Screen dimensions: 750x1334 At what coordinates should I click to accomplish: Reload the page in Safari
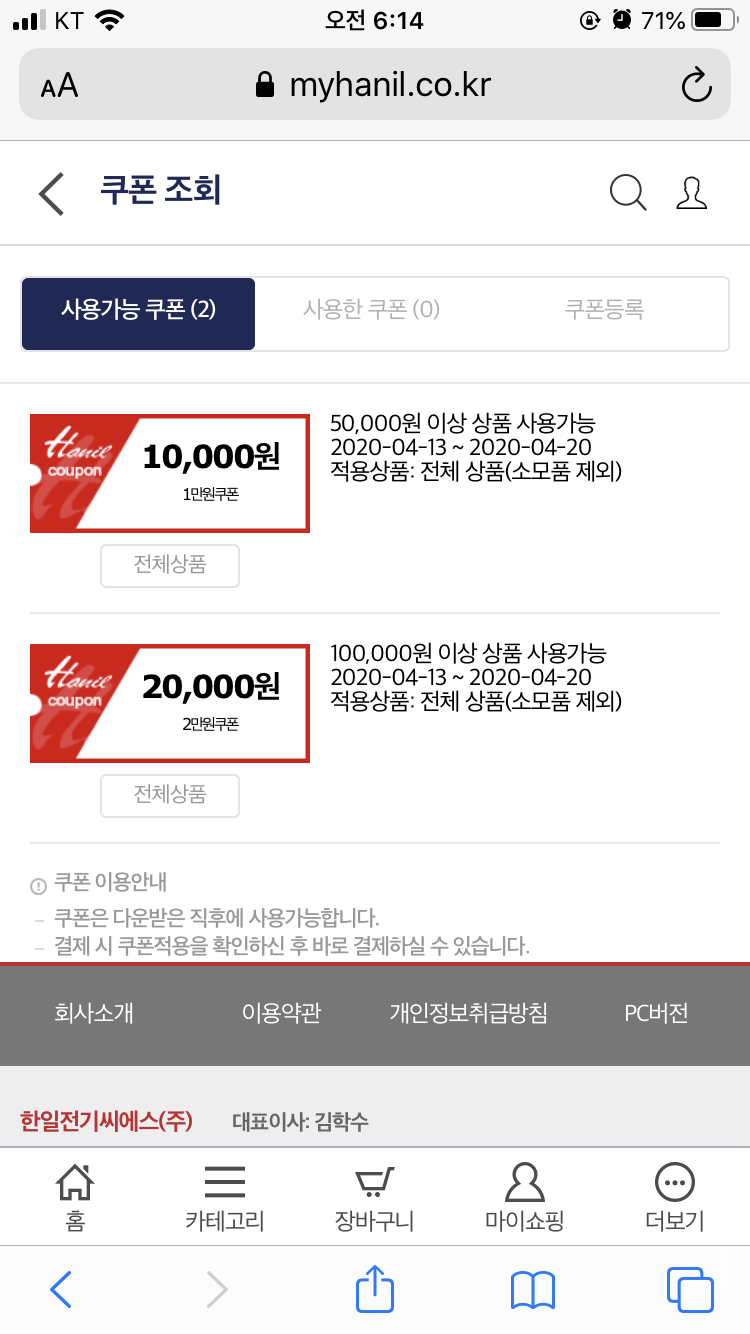(x=696, y=85)
